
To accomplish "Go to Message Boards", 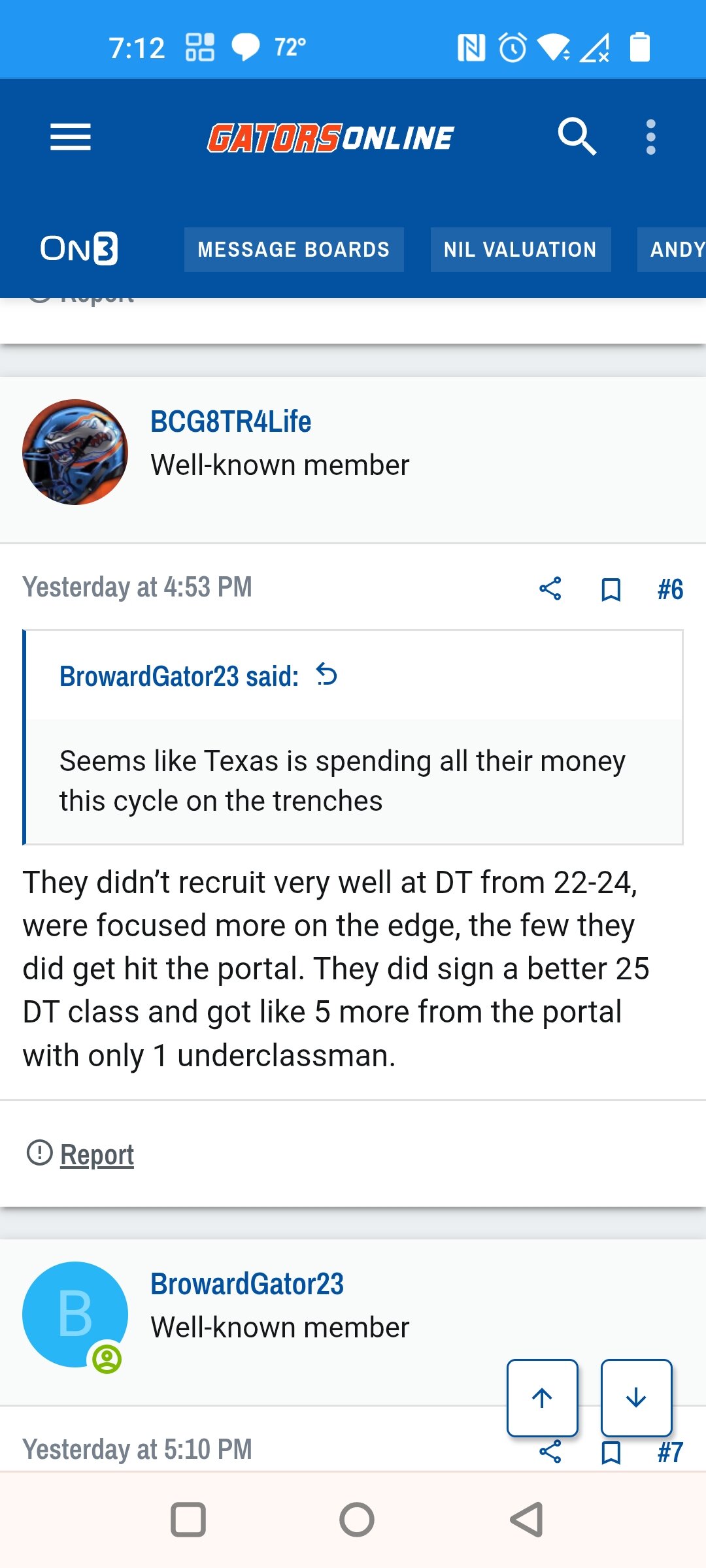I will 294,250.
